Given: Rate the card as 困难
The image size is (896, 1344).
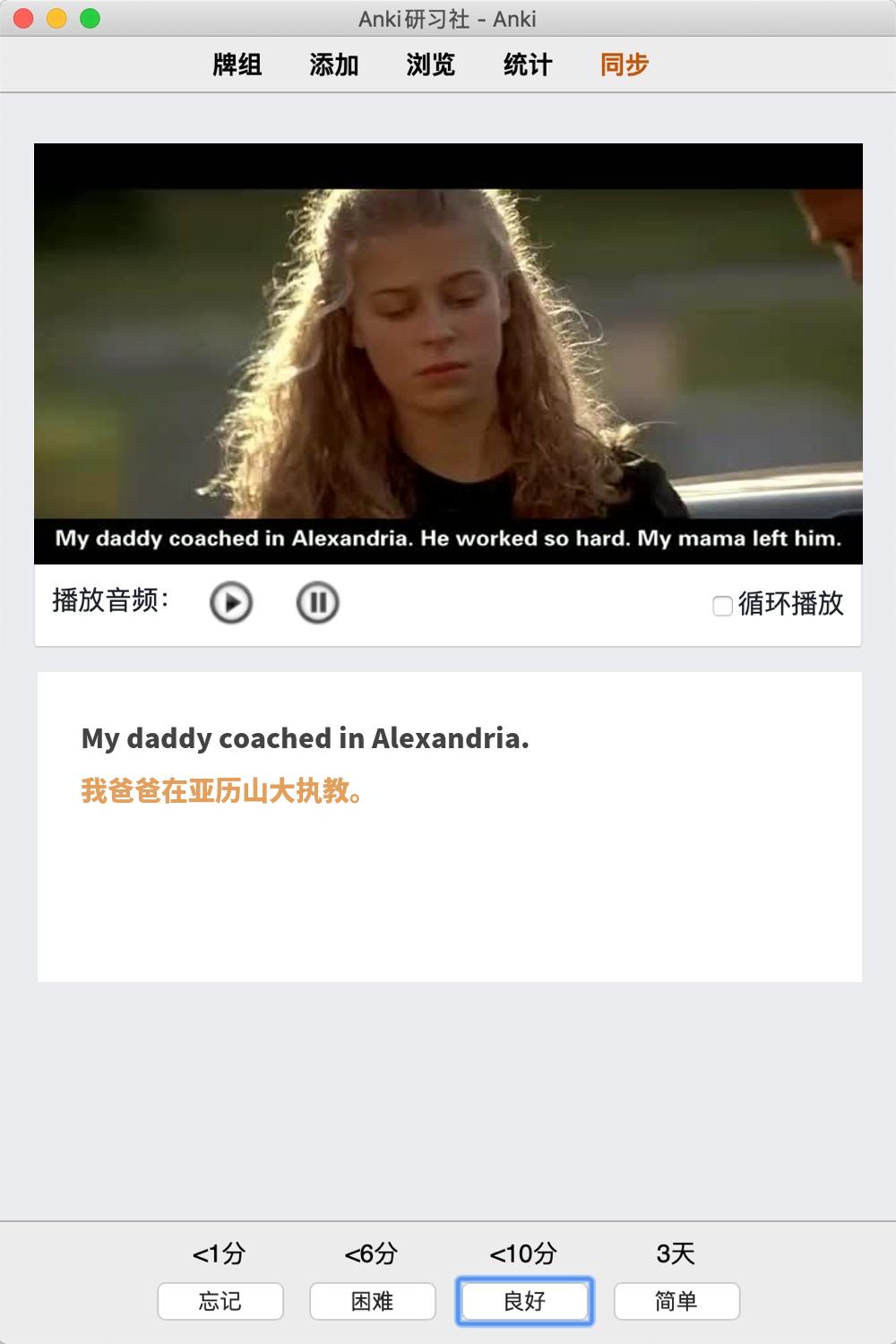Looking at the screenshot, I should [x=373, y=1301].
